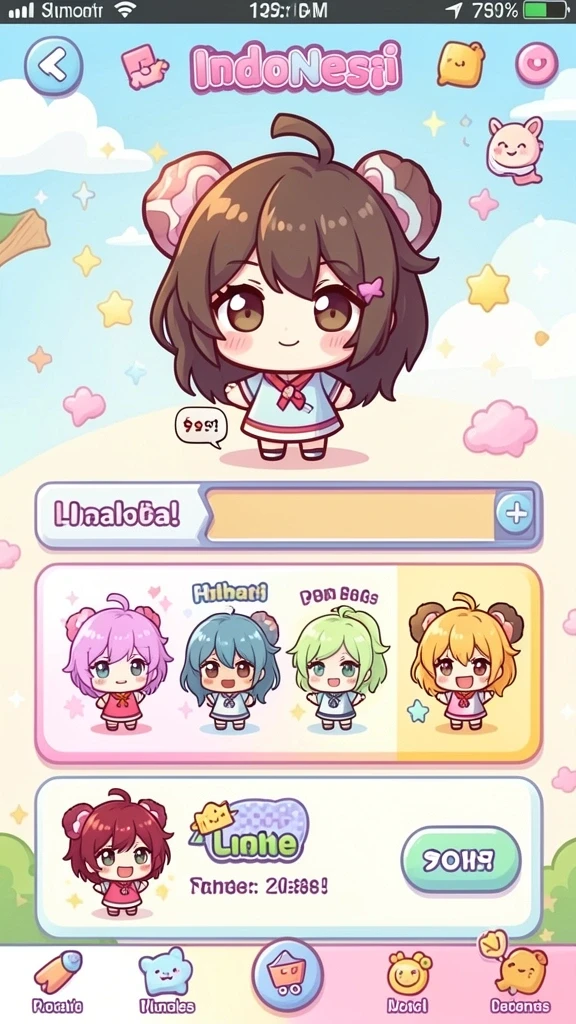Screen dimensions: 576x1024
Task: Open the center shop cart button
Action: [287, 974]
